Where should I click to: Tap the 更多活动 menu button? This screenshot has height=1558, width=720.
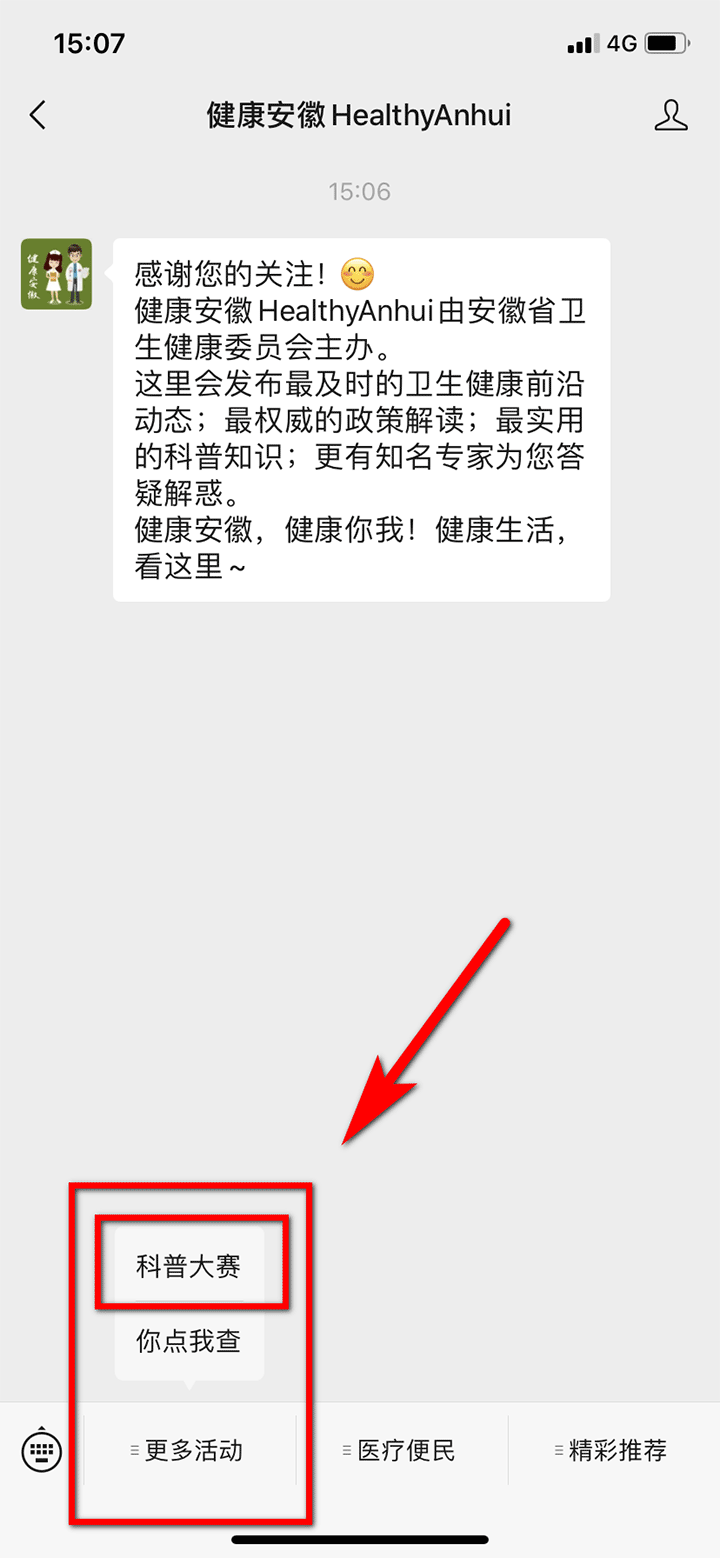pos(190,1450)
